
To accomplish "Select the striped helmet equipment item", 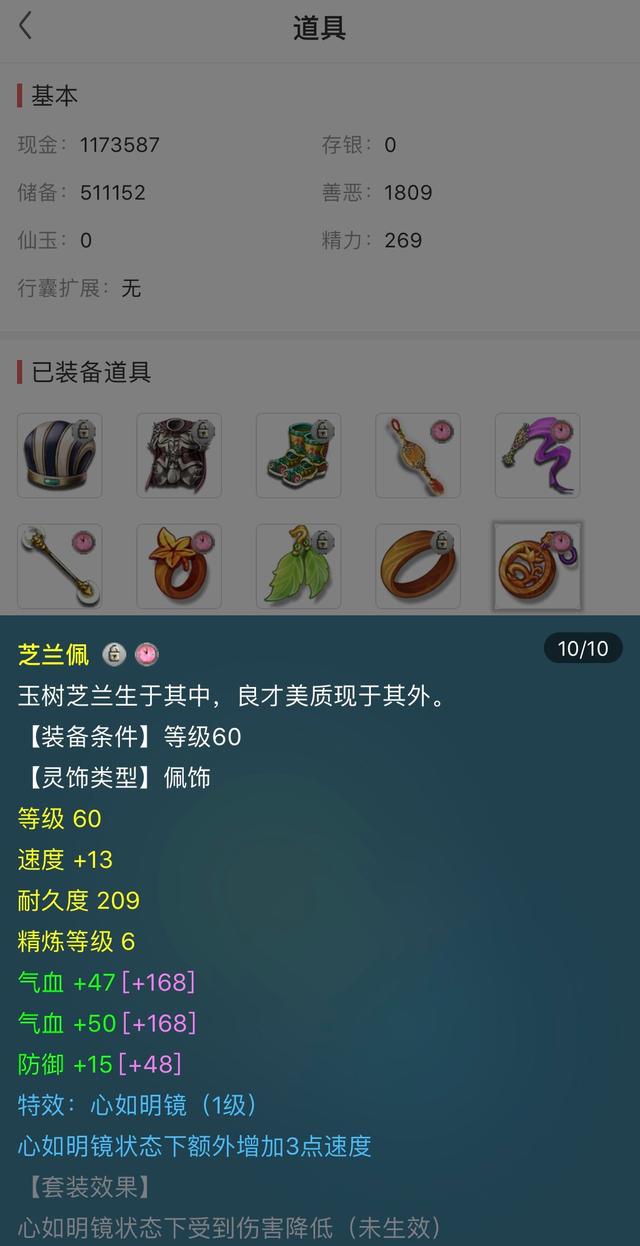I will [x=60, y=456].
